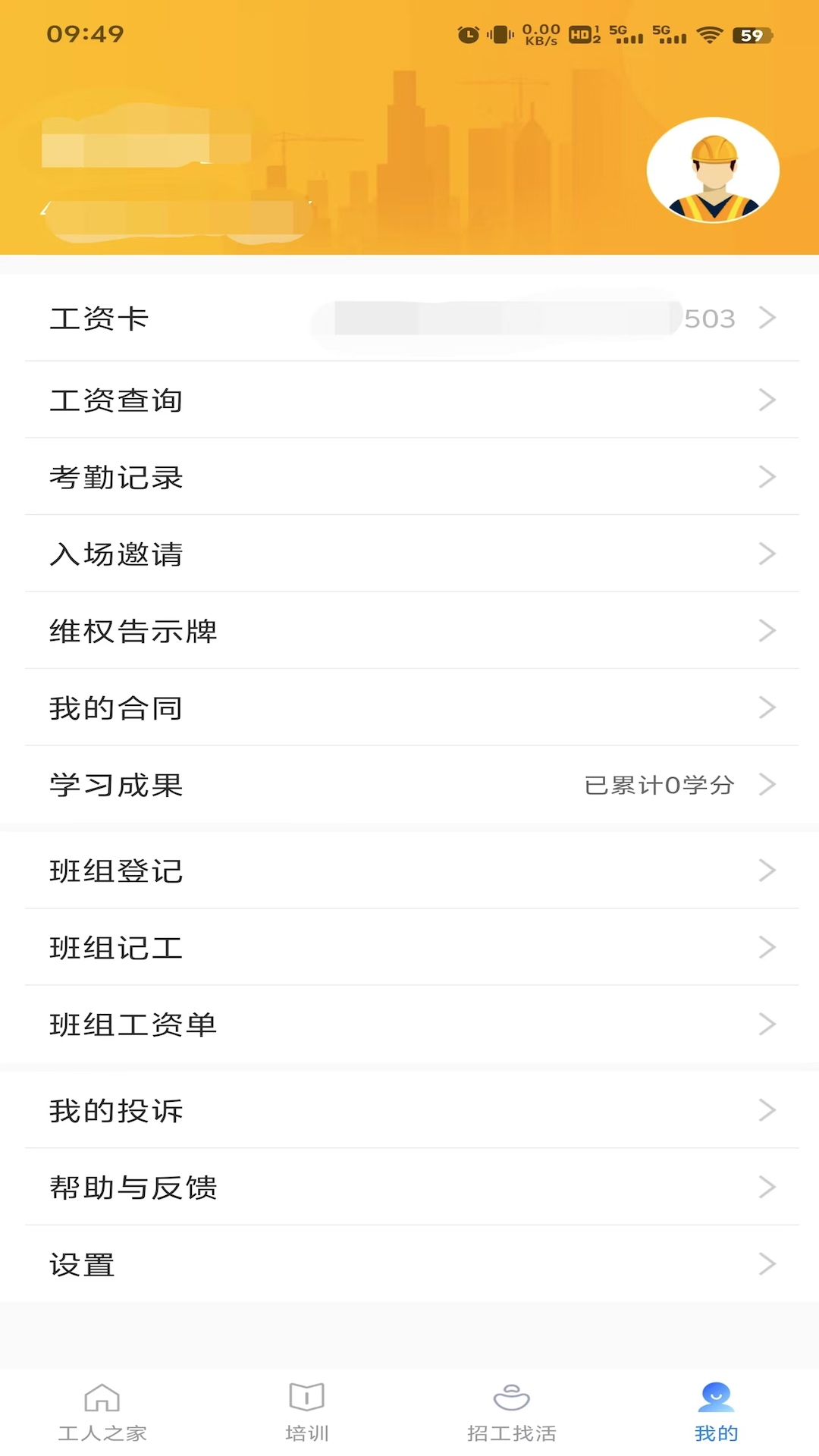Viewport: 819px width, 1456px height.
Task: View 学习成果 accumulated credits progress
Action: 409,786
